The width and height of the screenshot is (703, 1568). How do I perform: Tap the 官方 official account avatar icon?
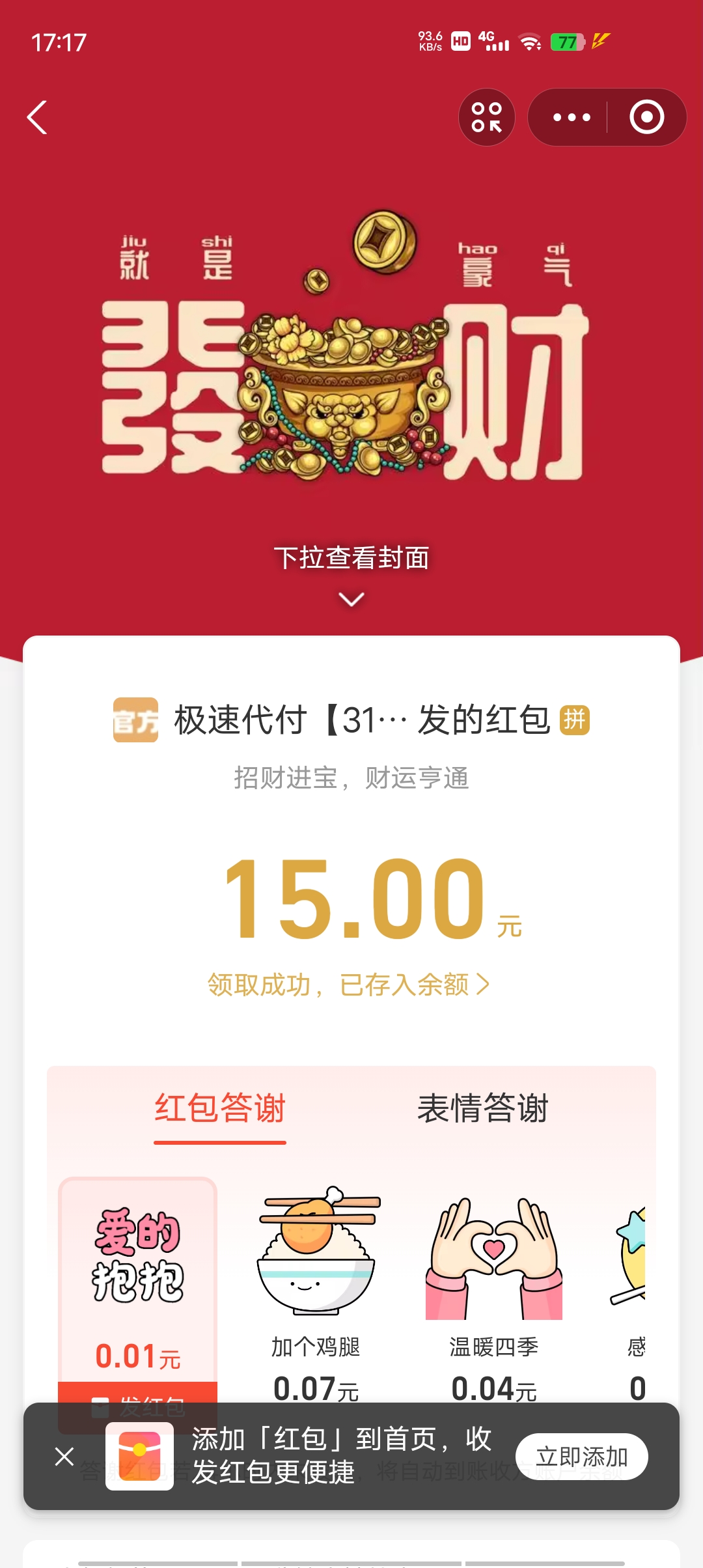(135, 721)
